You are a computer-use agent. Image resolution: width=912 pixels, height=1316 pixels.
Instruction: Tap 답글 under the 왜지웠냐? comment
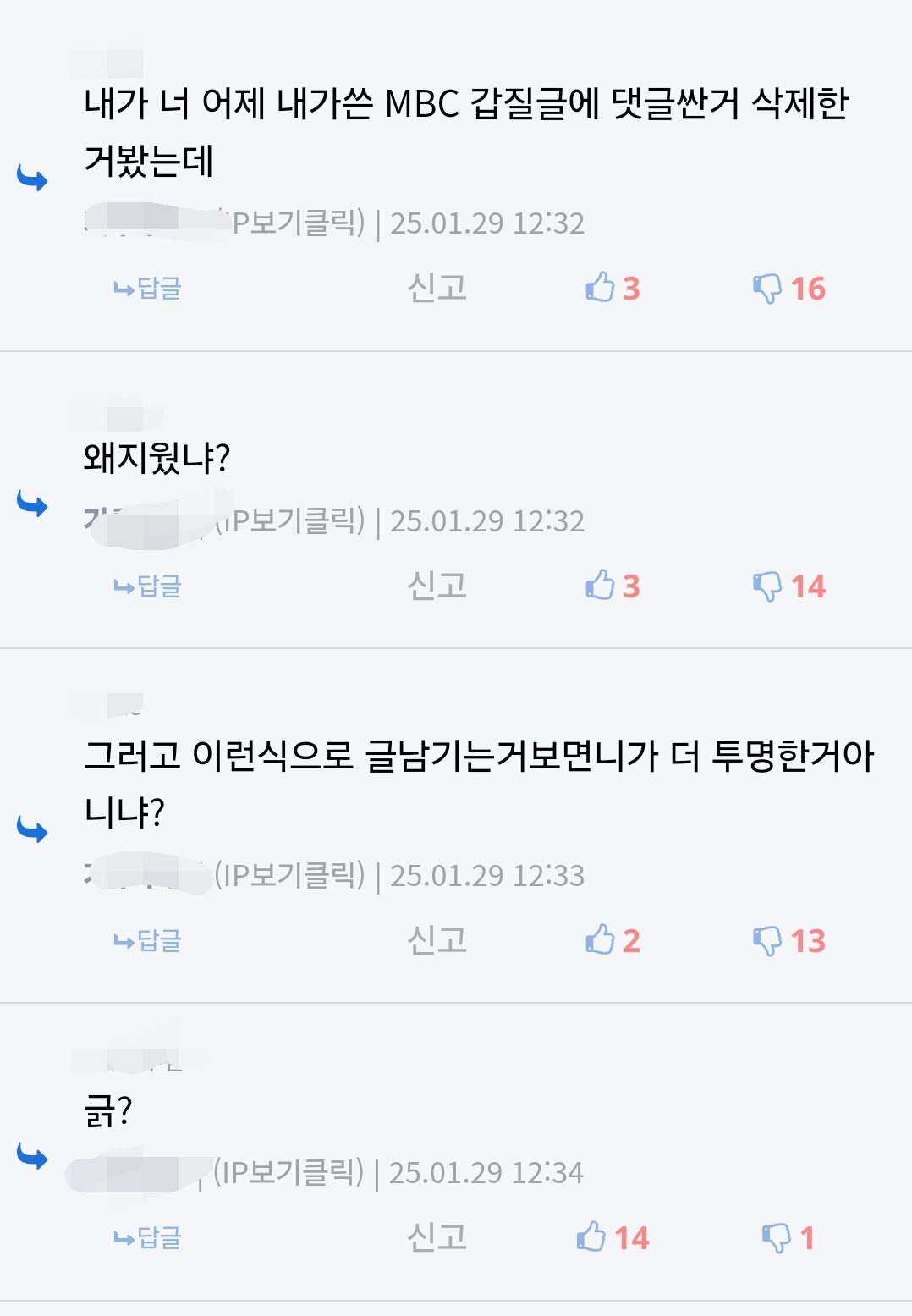148,586
